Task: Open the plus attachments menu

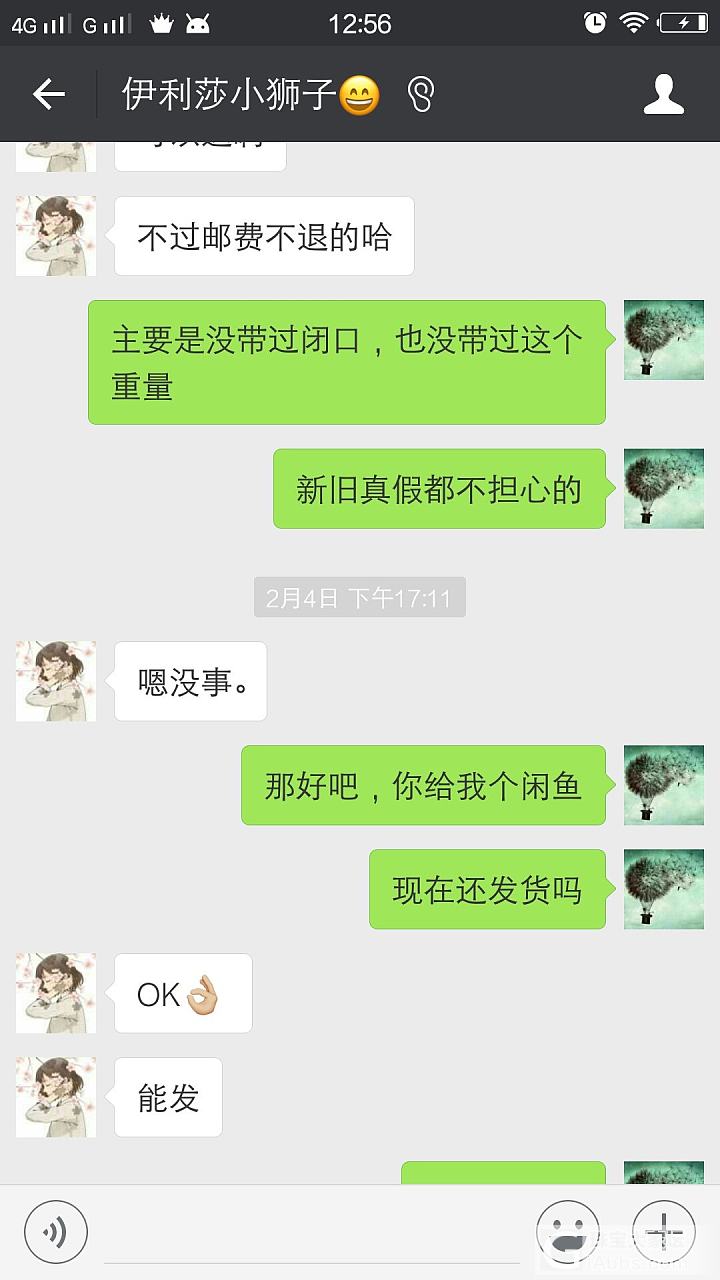Action: click(664, 1231)
